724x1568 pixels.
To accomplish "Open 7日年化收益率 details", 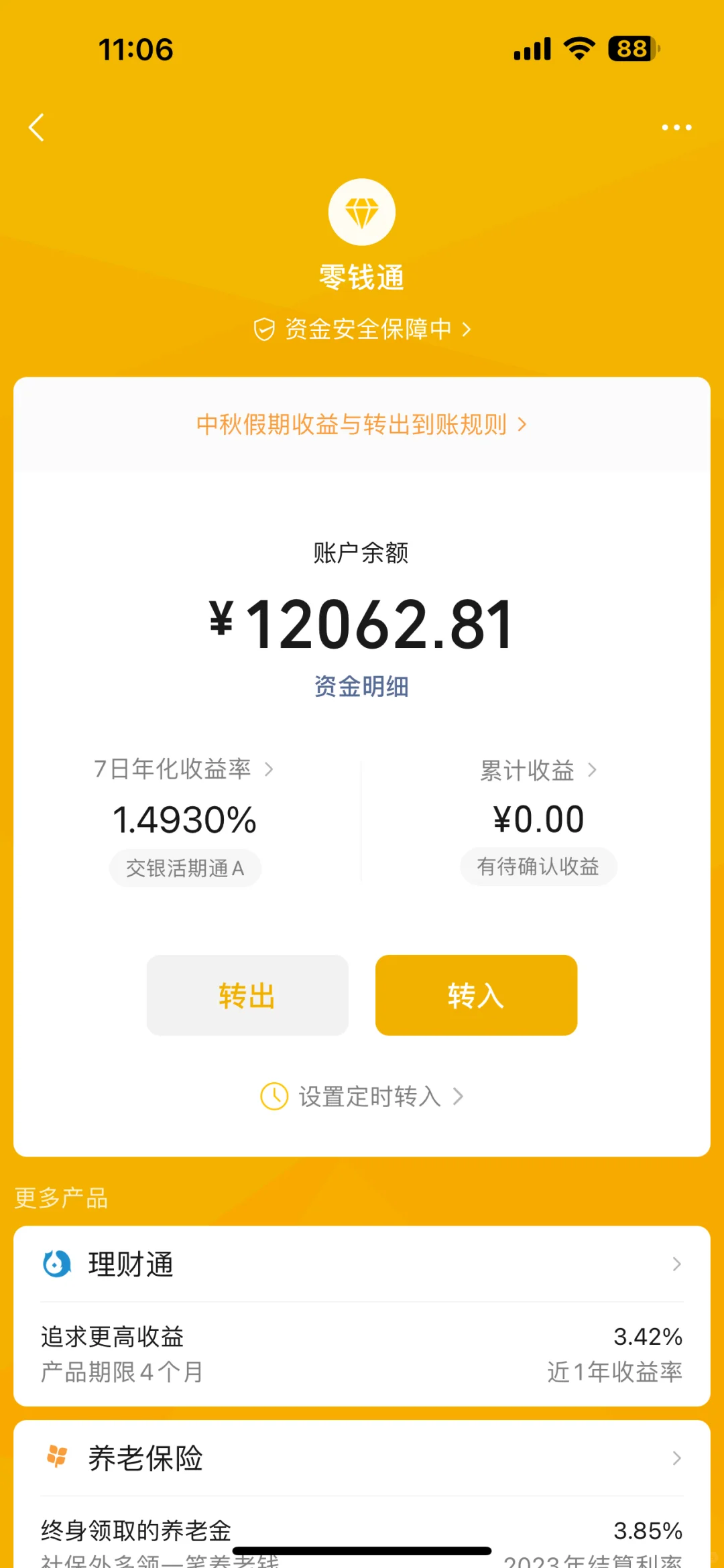I will click(x=184, y=769).
